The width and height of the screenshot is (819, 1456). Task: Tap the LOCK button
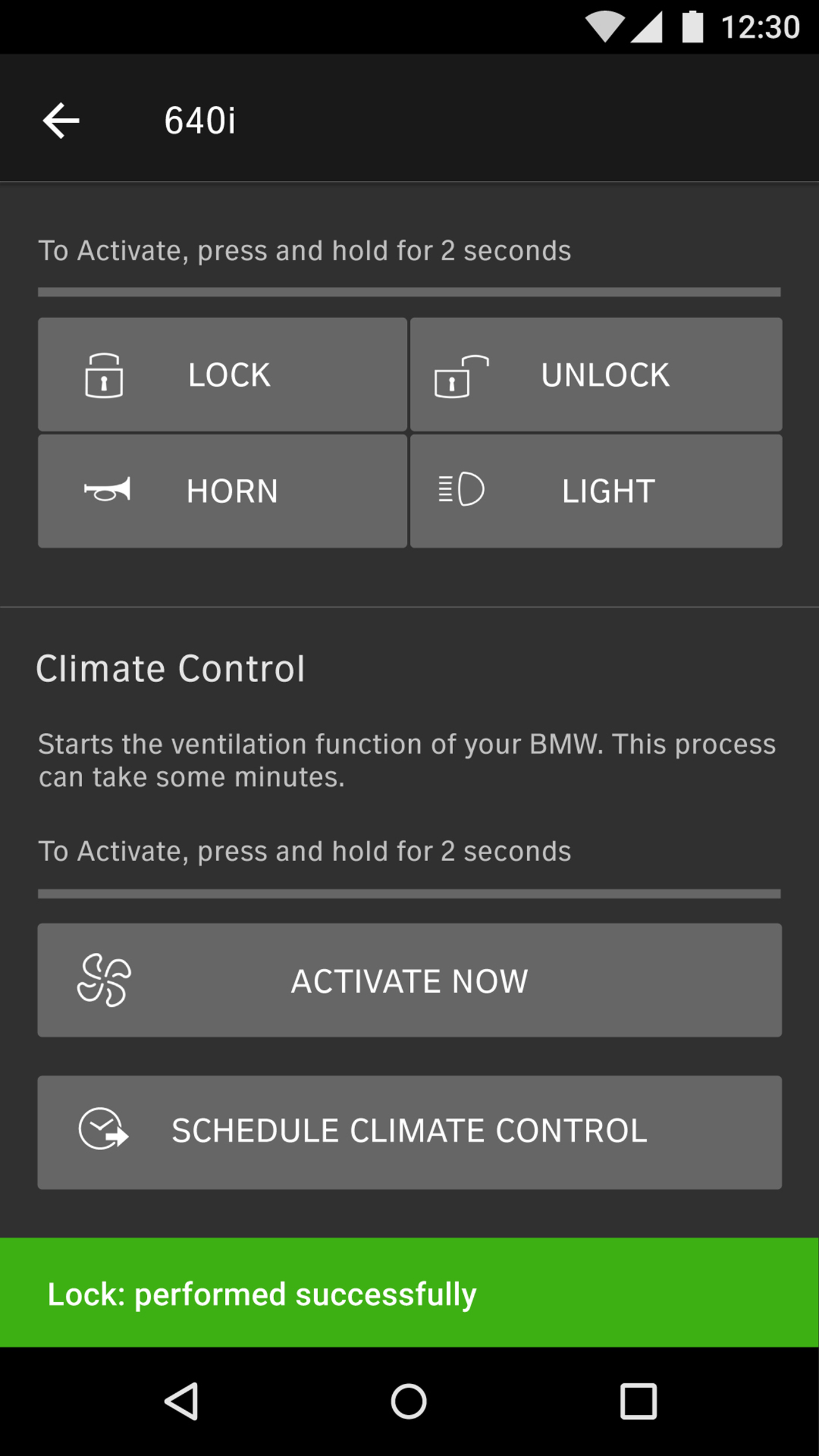click(223, 375)
